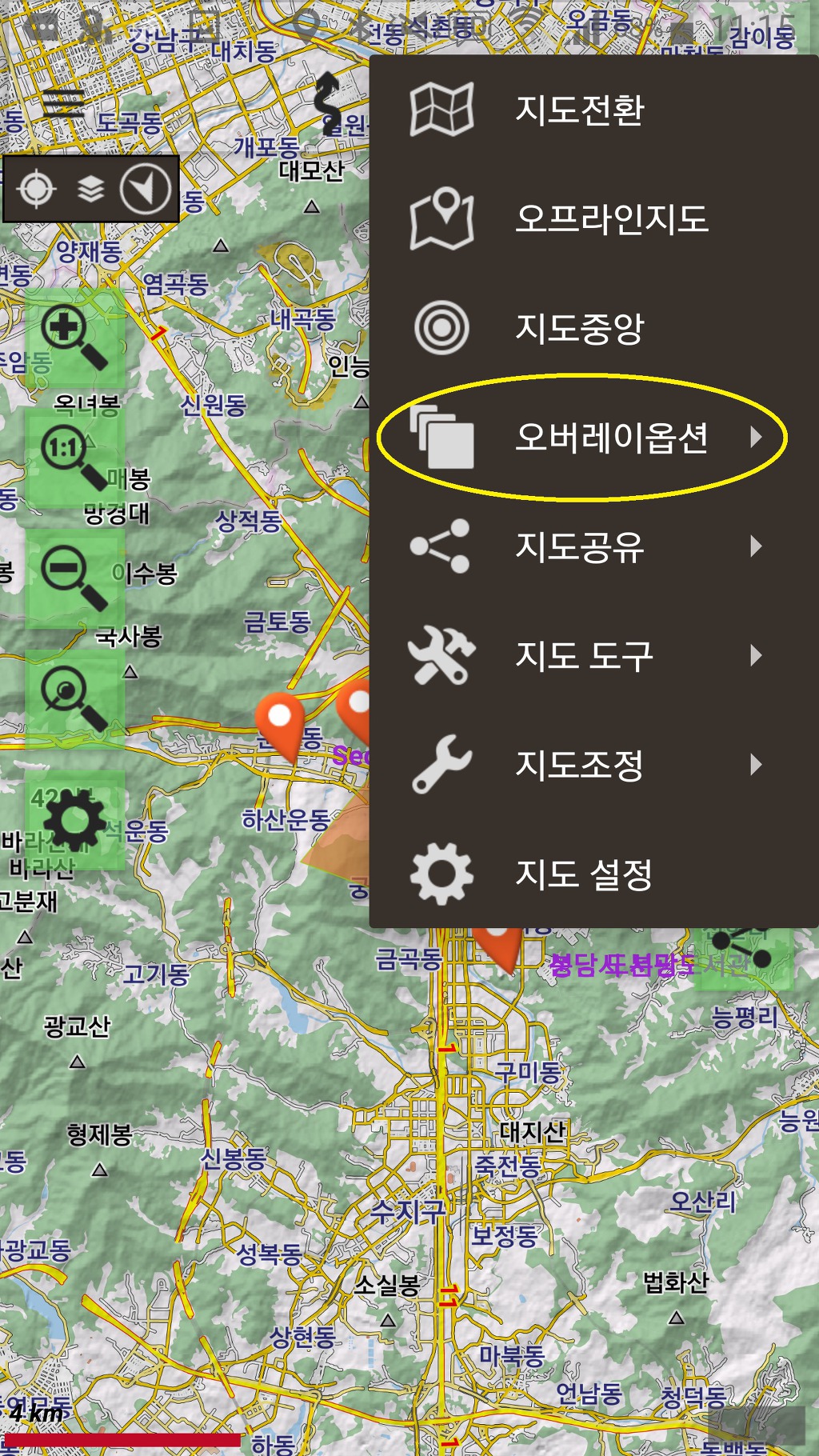Open the green gear settings button
This screenshot has height=1456, width=819.
point(74,821)
